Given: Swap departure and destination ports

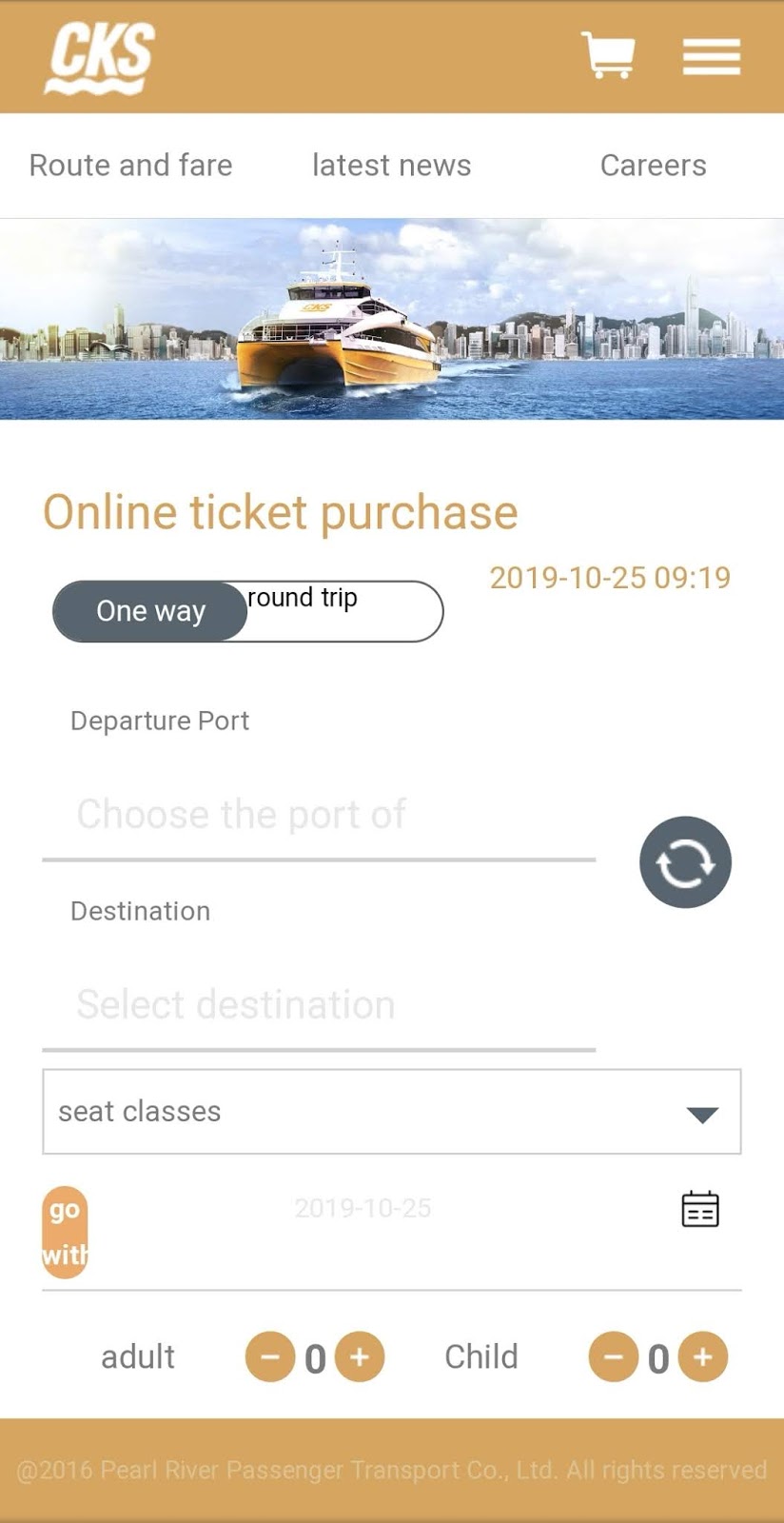Looking at the screenshot, I should [x=685, y=862].
